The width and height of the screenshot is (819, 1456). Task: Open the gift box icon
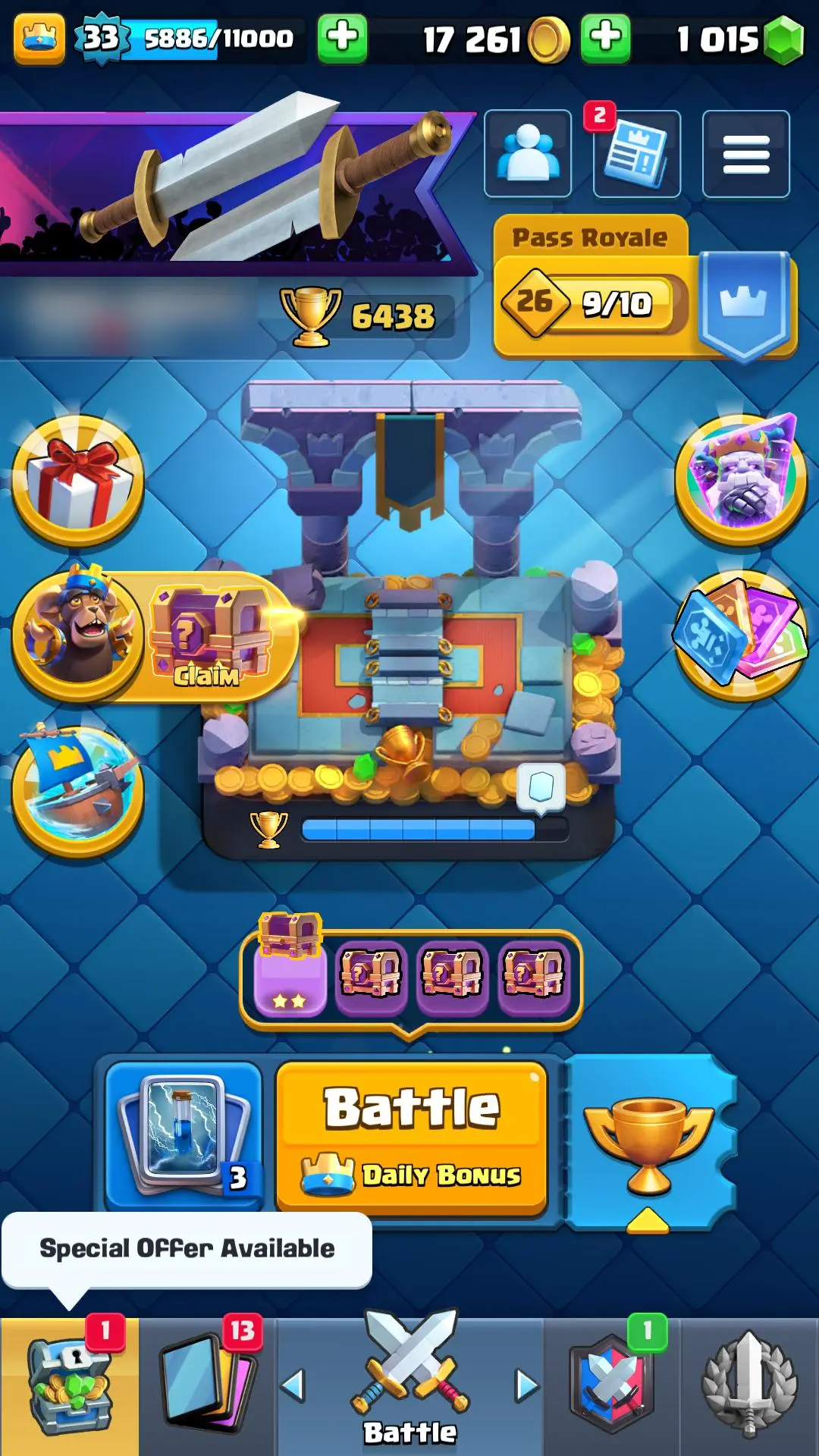click(78, 482)
